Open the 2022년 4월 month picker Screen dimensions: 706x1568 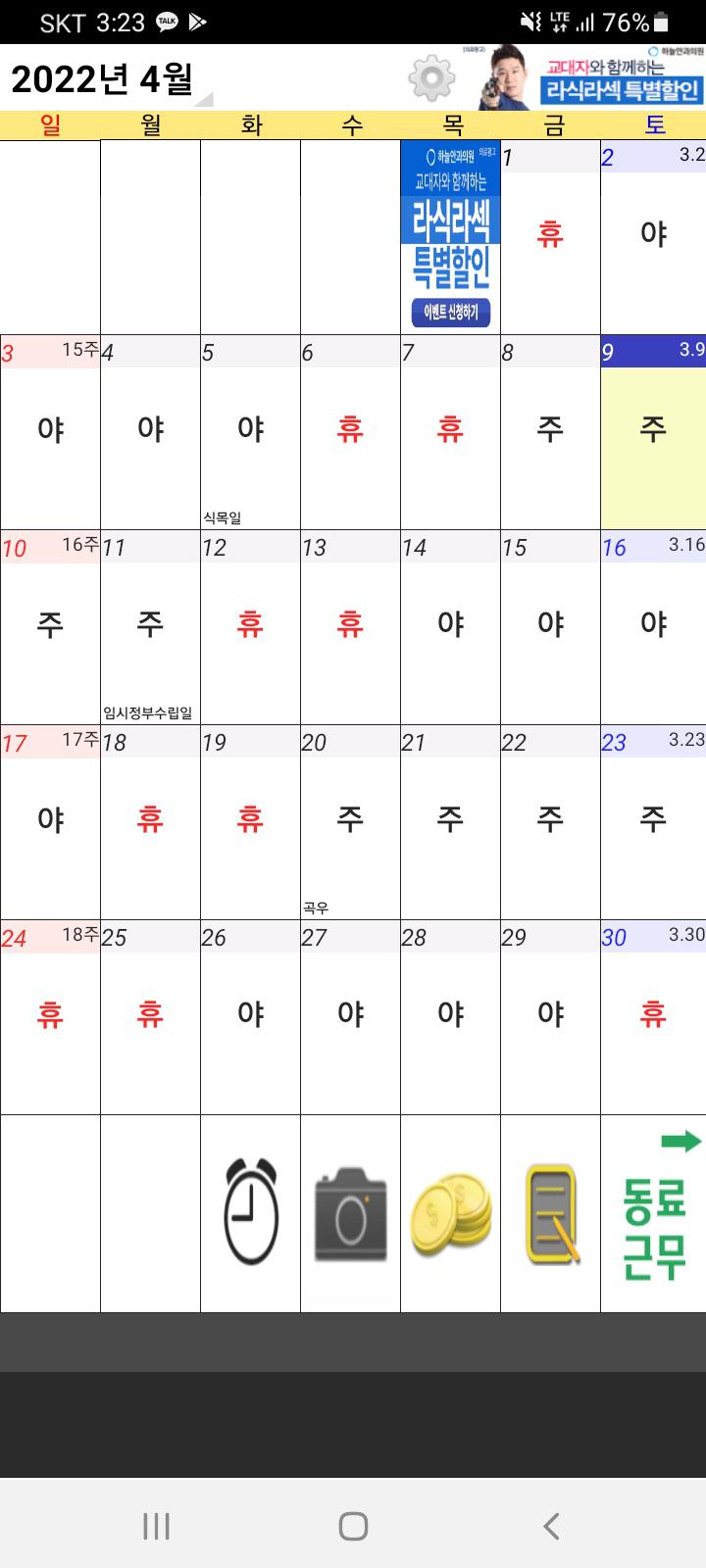(x=108, y=80)
